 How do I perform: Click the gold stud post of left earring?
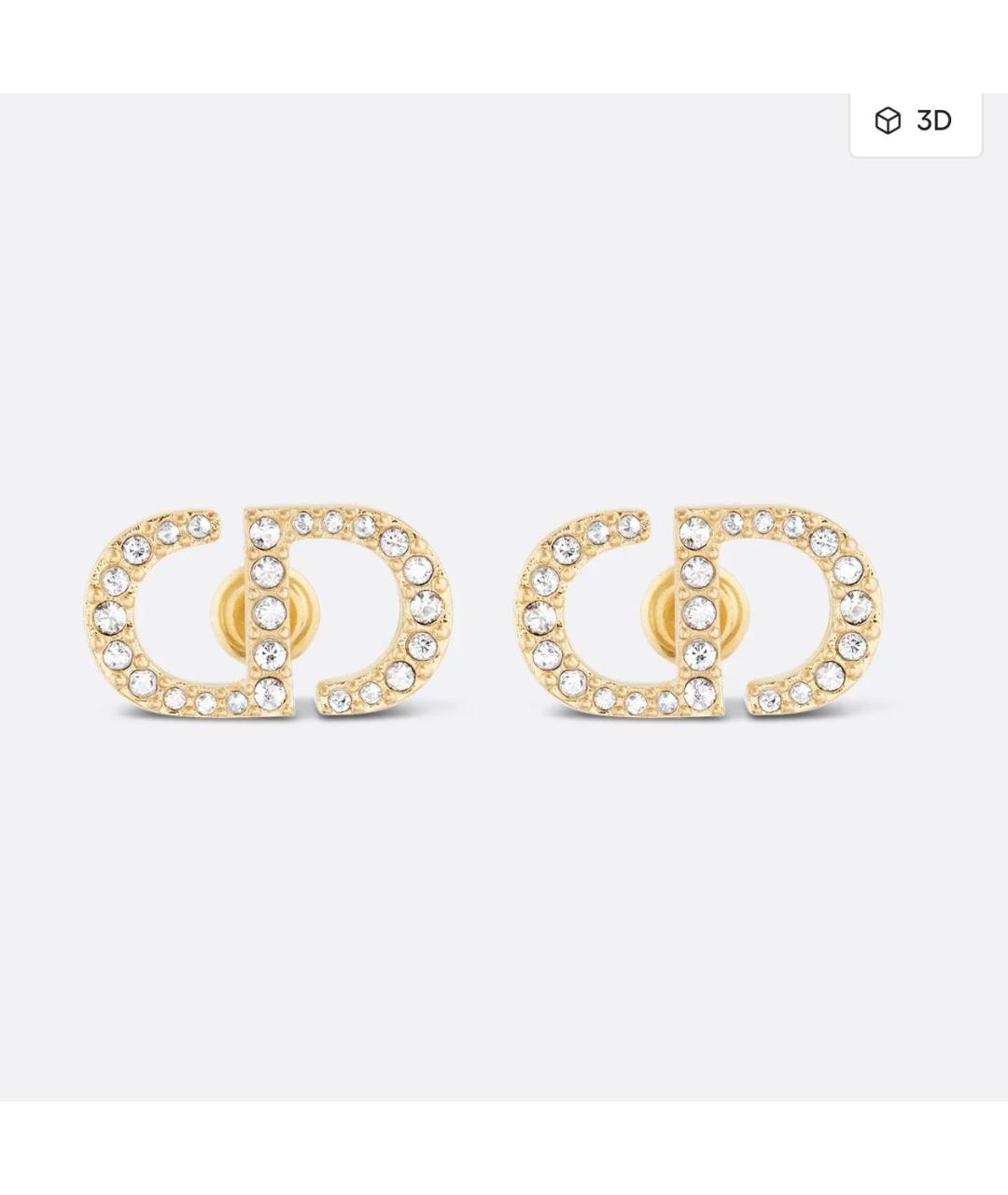coord(266,607)
